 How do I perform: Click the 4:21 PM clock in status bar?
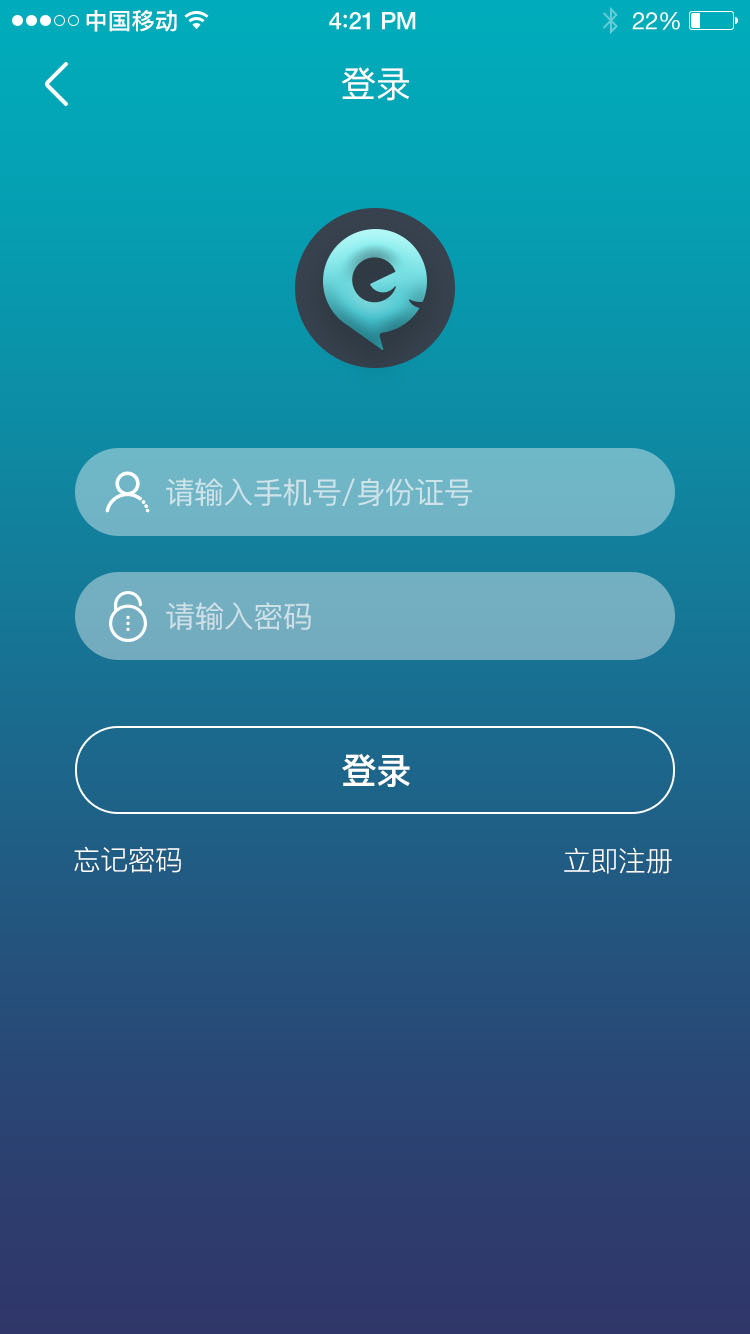375,20
